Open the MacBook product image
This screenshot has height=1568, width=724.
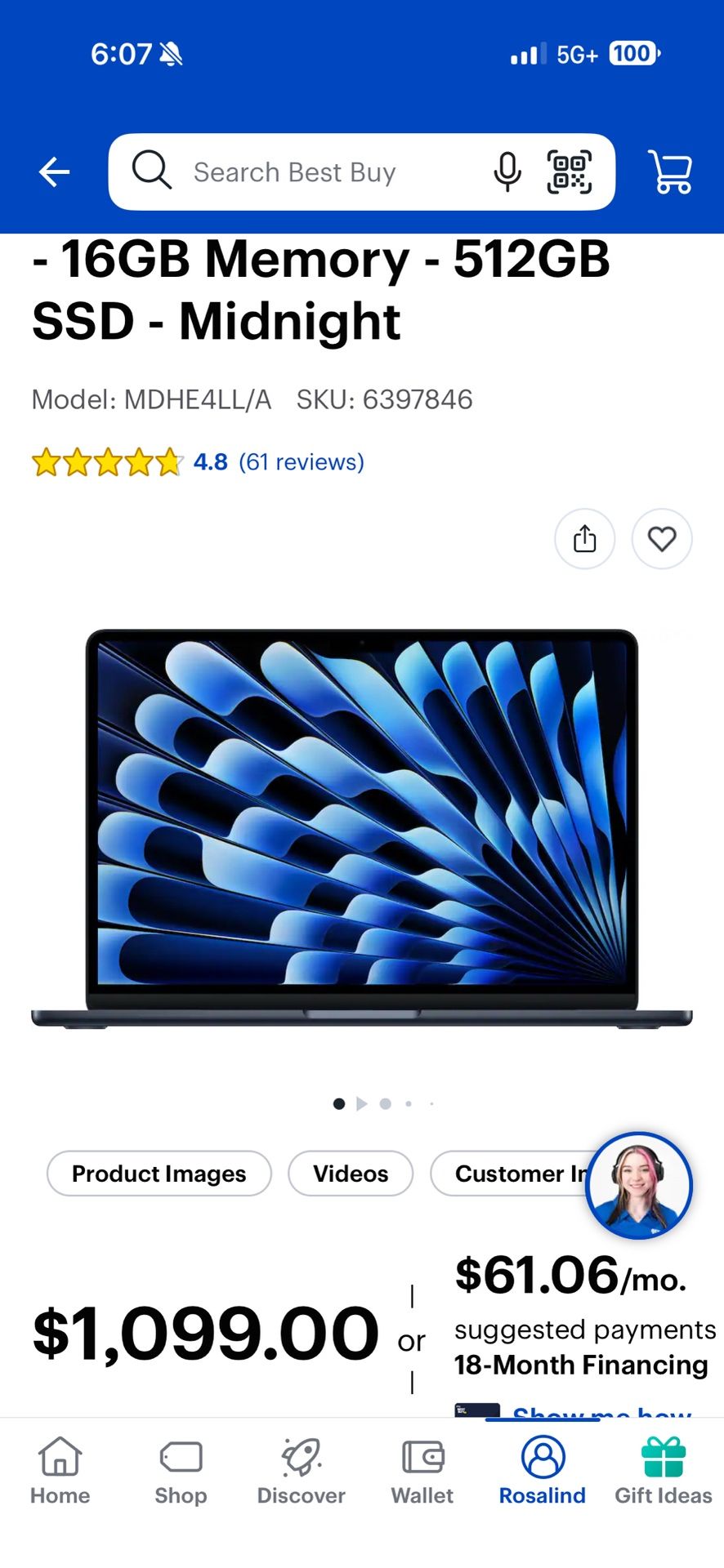362,828
